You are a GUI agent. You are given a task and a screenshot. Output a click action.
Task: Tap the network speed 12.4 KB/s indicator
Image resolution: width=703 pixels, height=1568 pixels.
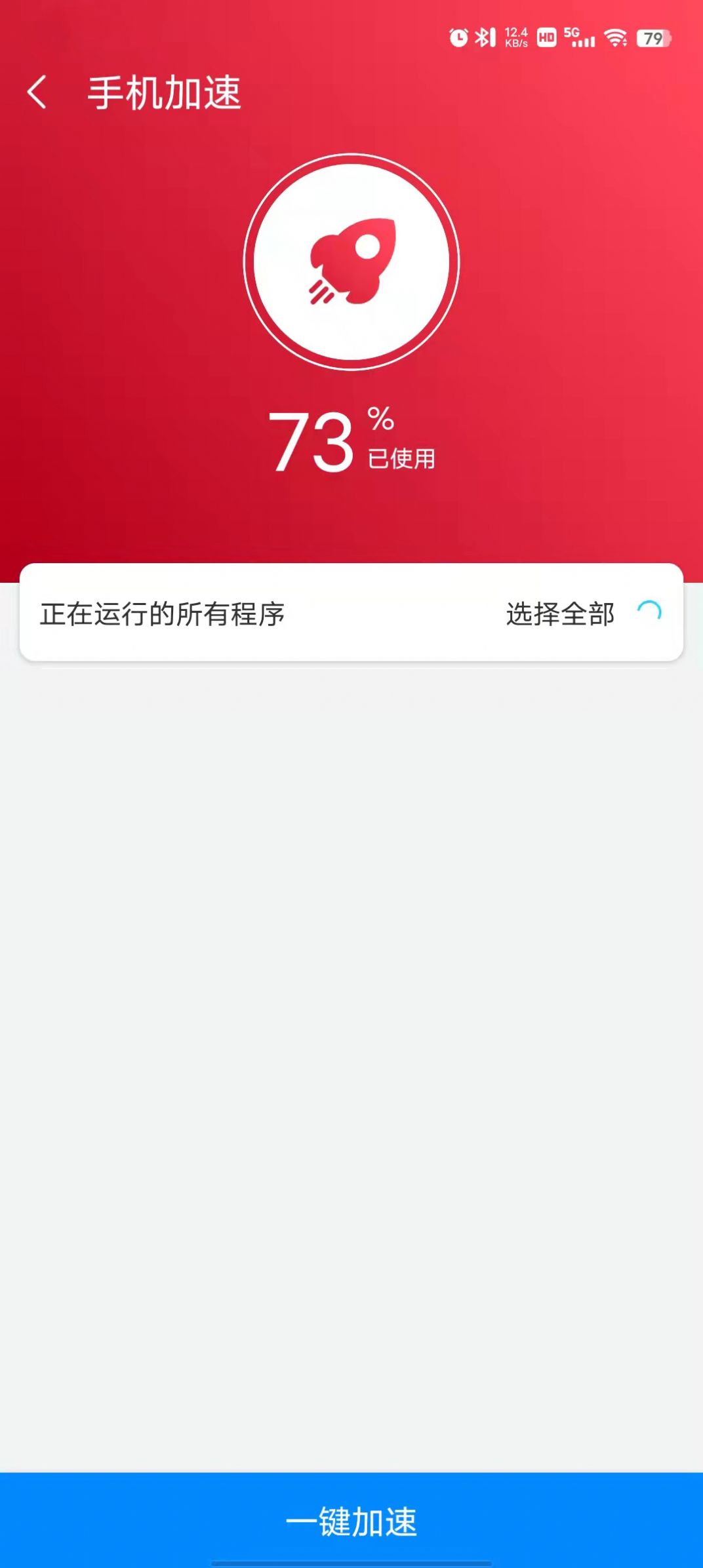(515, 37)
